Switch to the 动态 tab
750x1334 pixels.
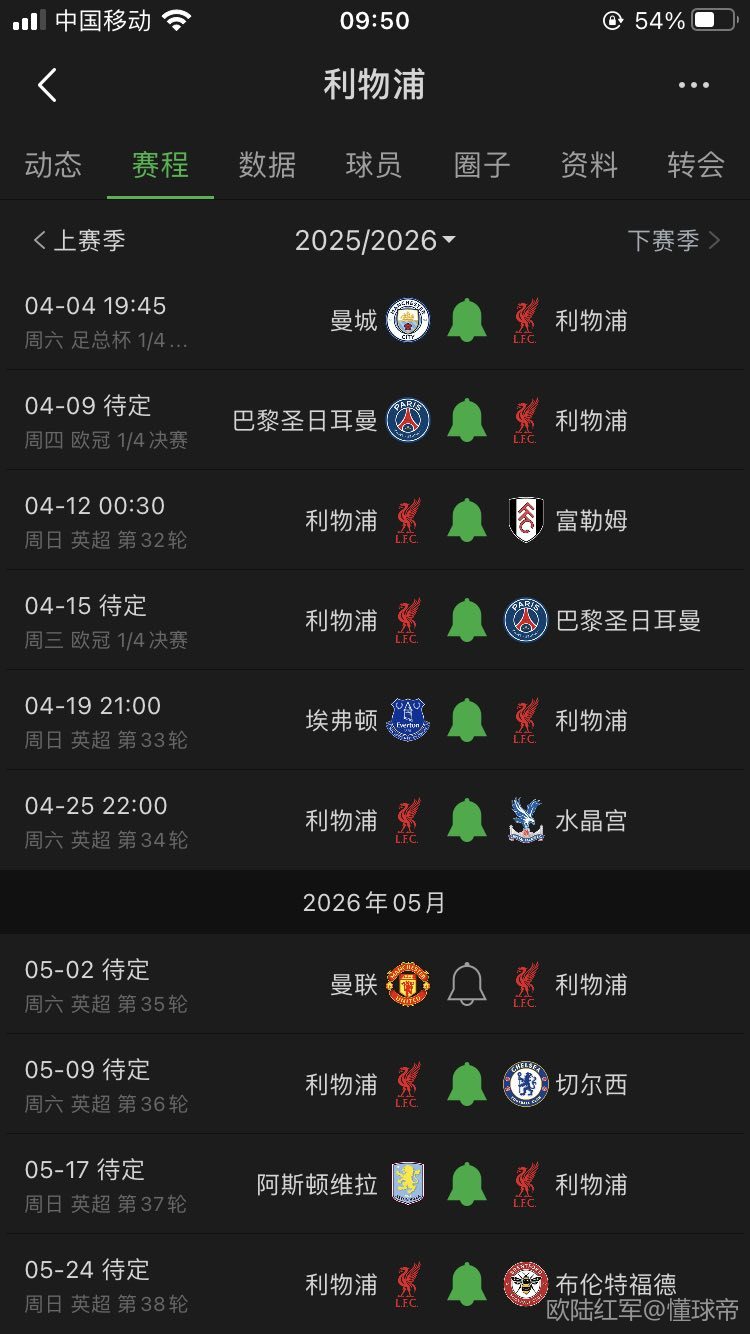tap(53, 165)
